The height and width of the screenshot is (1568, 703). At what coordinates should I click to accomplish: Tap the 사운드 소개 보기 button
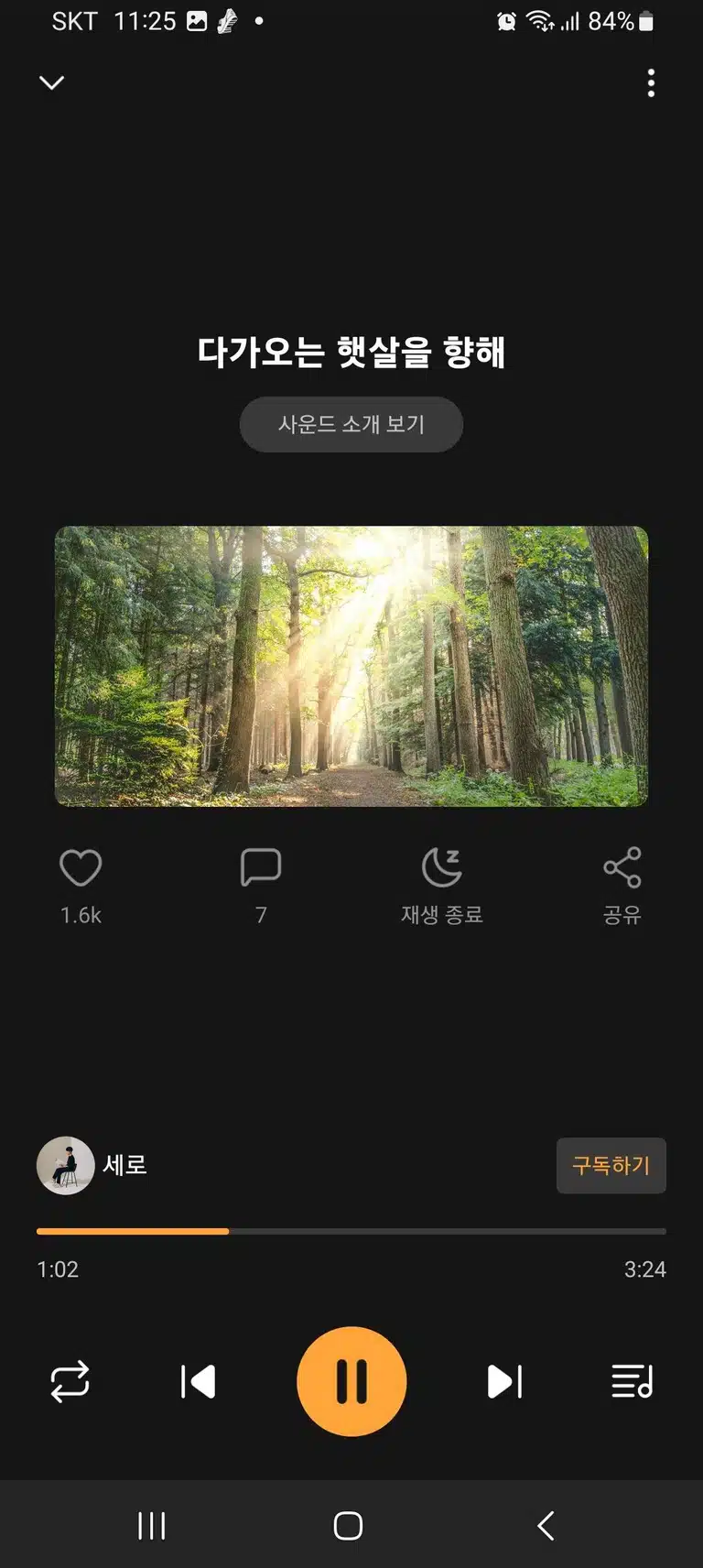[351, 424]
